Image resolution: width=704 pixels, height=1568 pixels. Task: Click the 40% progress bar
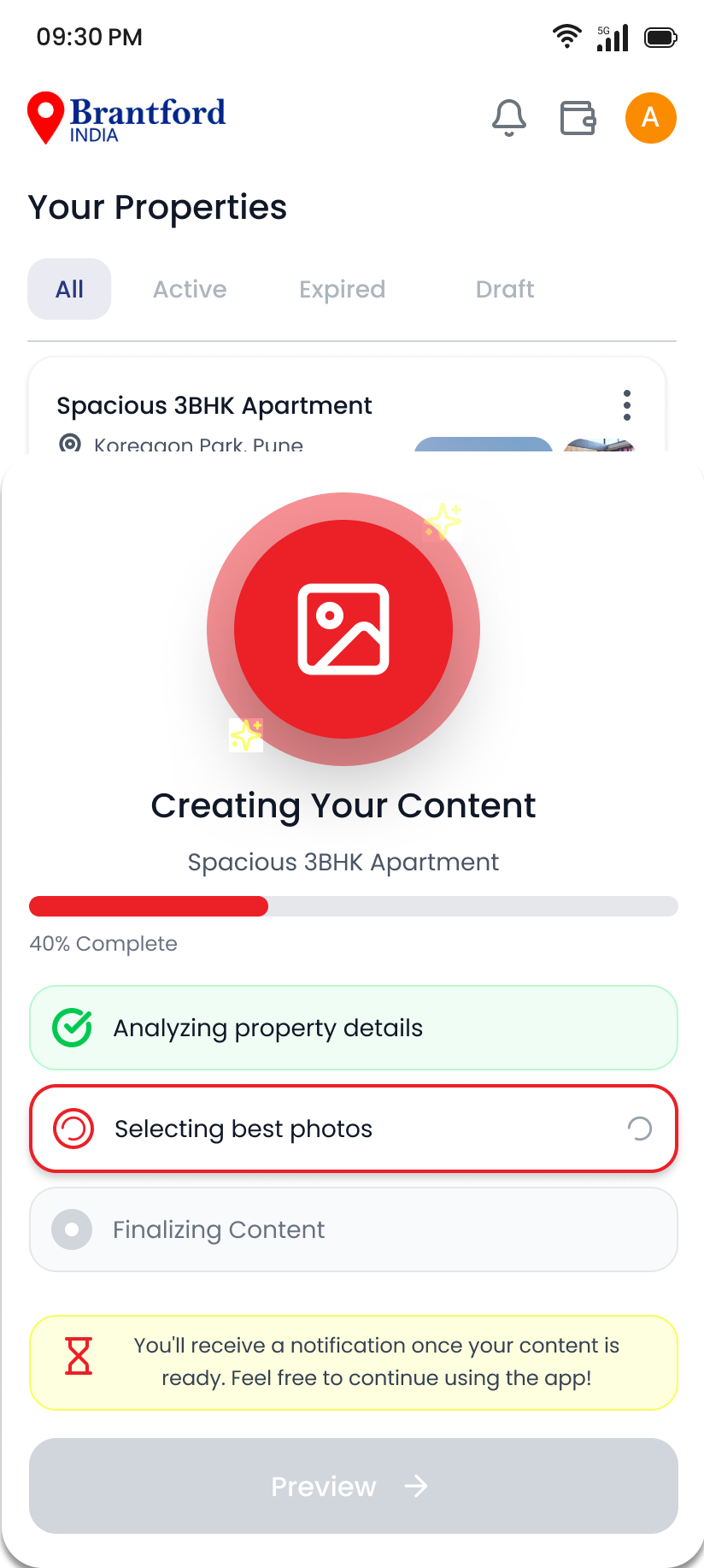353,905
